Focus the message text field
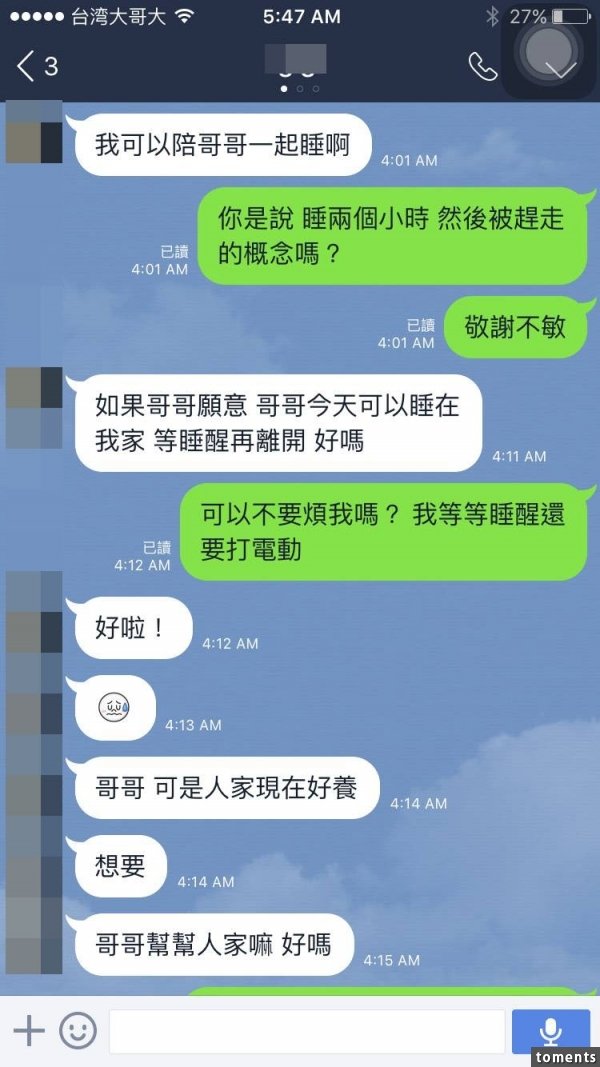Image resolution: width=600 pixels, height=1067 pixels. 306,1031
